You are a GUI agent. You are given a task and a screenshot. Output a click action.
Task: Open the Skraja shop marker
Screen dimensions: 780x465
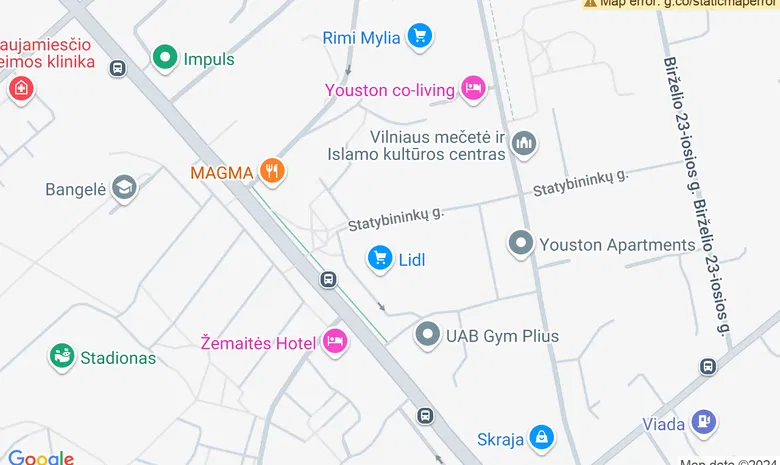coord(541,437)
